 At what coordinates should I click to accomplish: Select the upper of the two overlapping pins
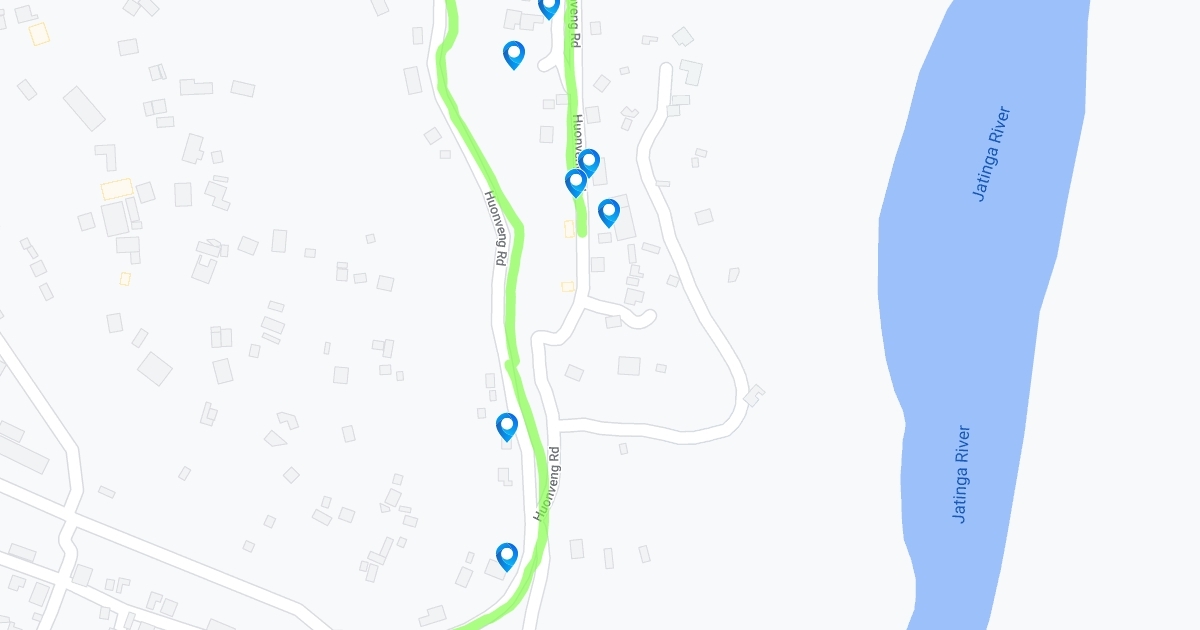[590, 161]
